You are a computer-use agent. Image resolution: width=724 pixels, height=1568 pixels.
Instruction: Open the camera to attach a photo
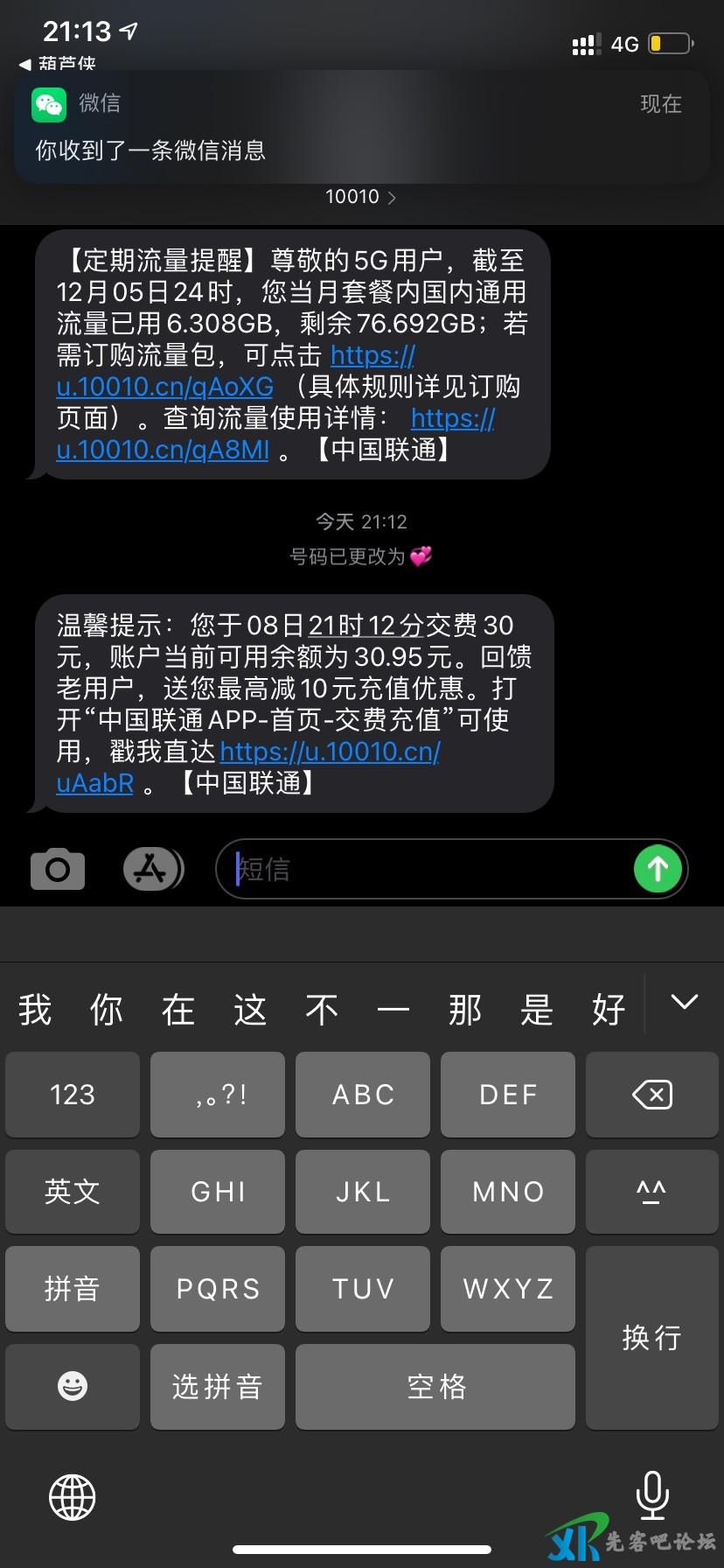[58, 869]
